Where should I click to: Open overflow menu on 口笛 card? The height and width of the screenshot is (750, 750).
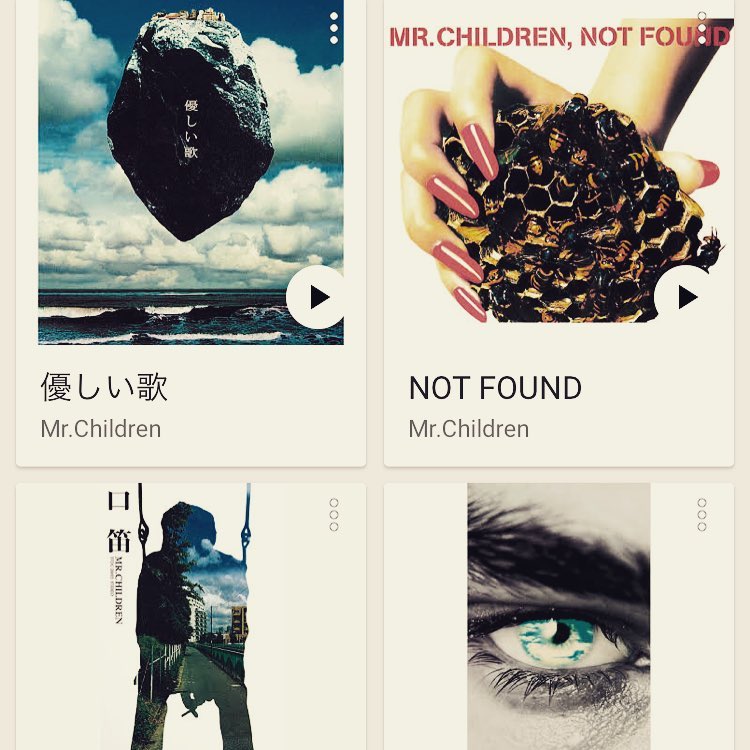pyautogui.click(x=334, y=514)
